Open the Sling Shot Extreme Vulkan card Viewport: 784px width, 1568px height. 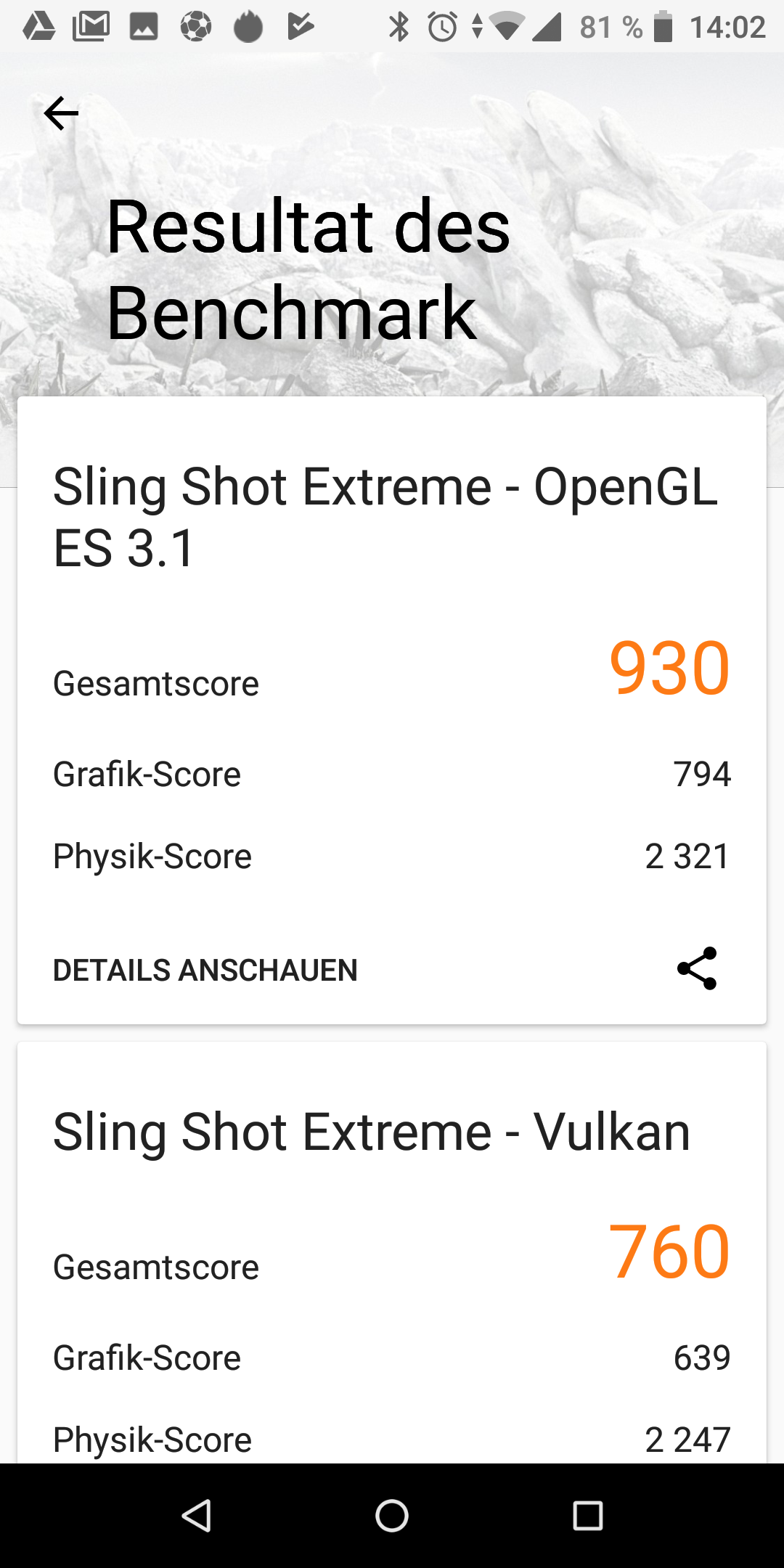click(x=392, y=1252)
